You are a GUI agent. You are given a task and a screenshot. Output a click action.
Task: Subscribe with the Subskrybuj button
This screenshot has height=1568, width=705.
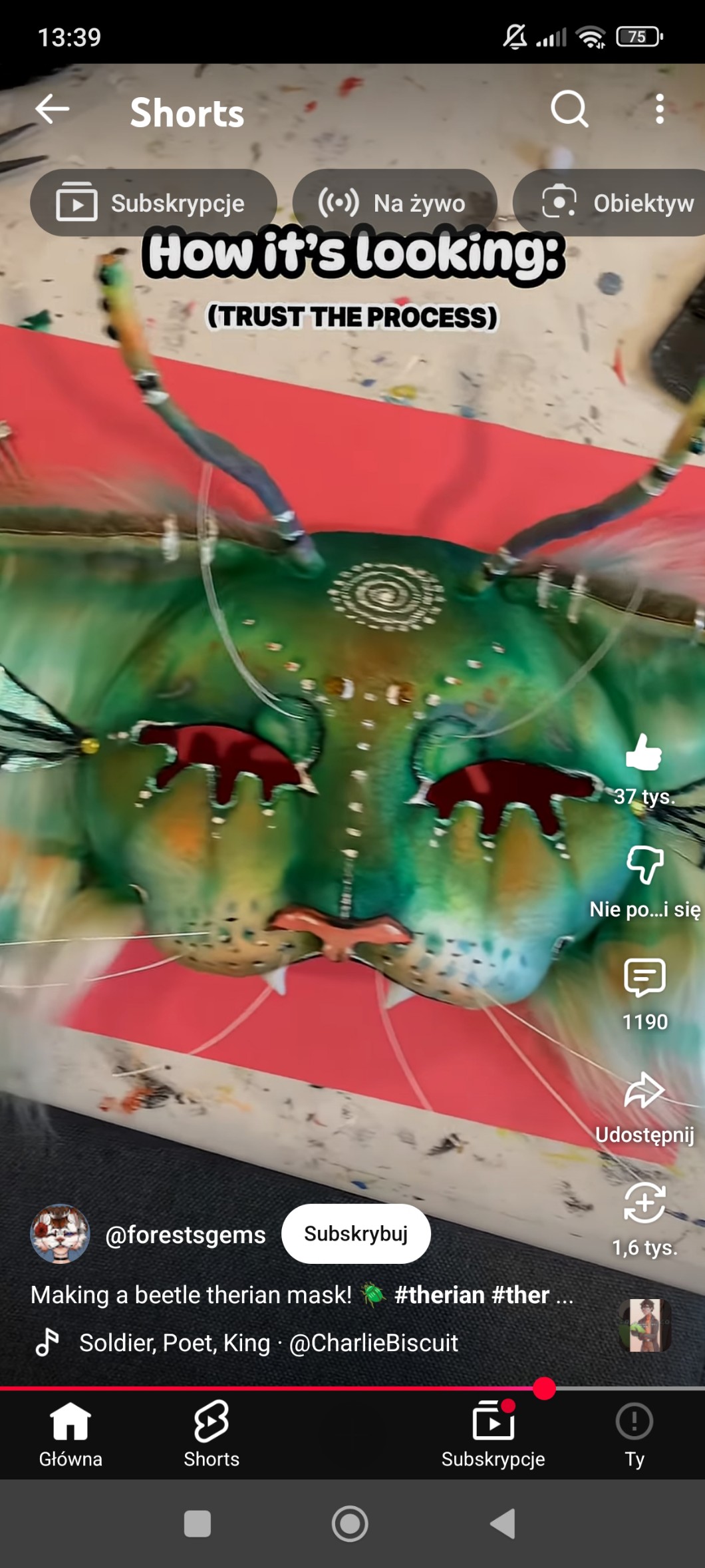(x=356, y=1234)
